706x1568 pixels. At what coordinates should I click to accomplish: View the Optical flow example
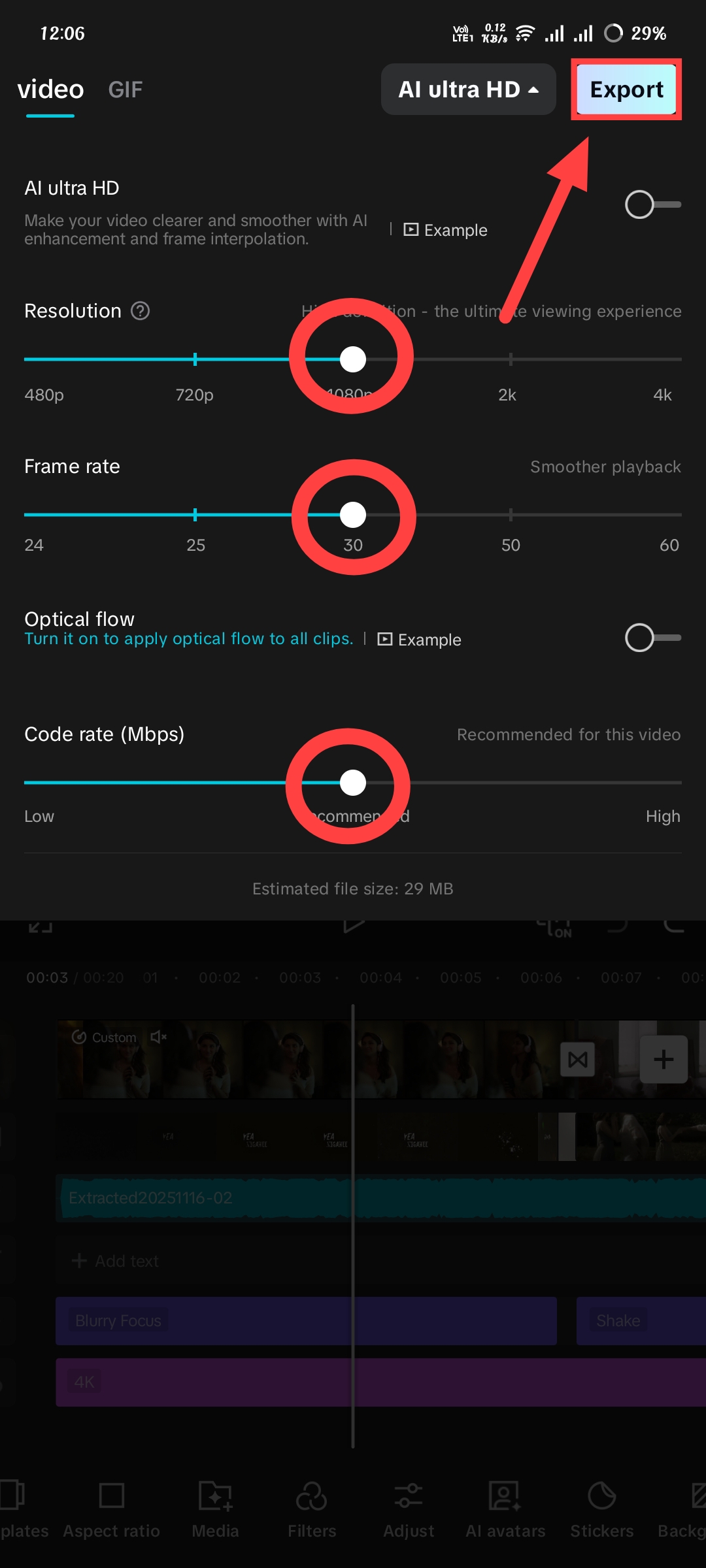420,640
